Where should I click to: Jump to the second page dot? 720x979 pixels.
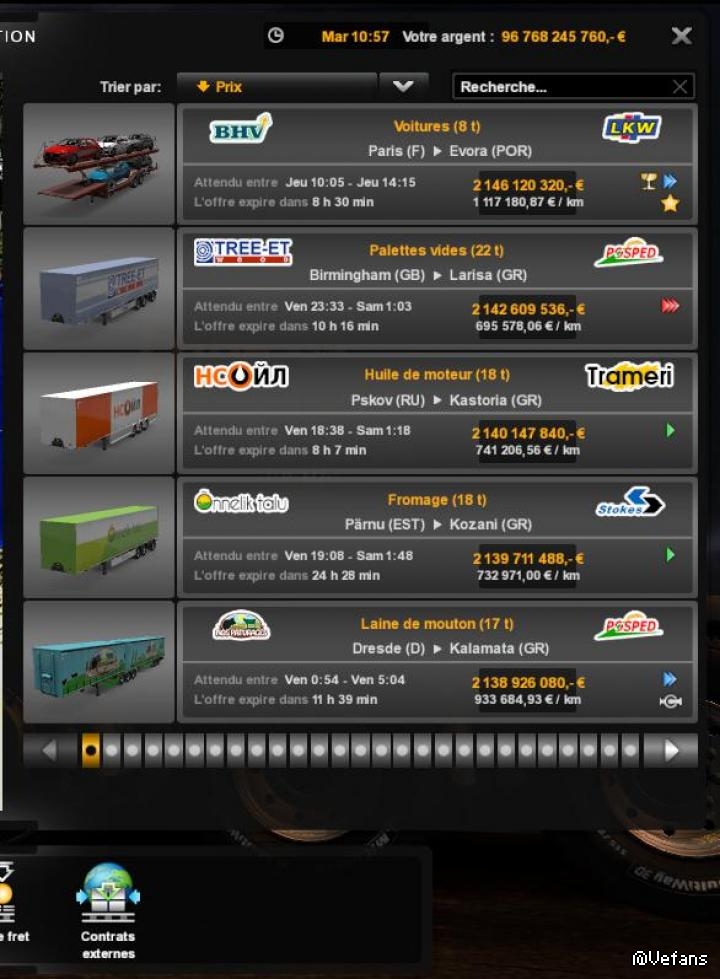(111, 750)
